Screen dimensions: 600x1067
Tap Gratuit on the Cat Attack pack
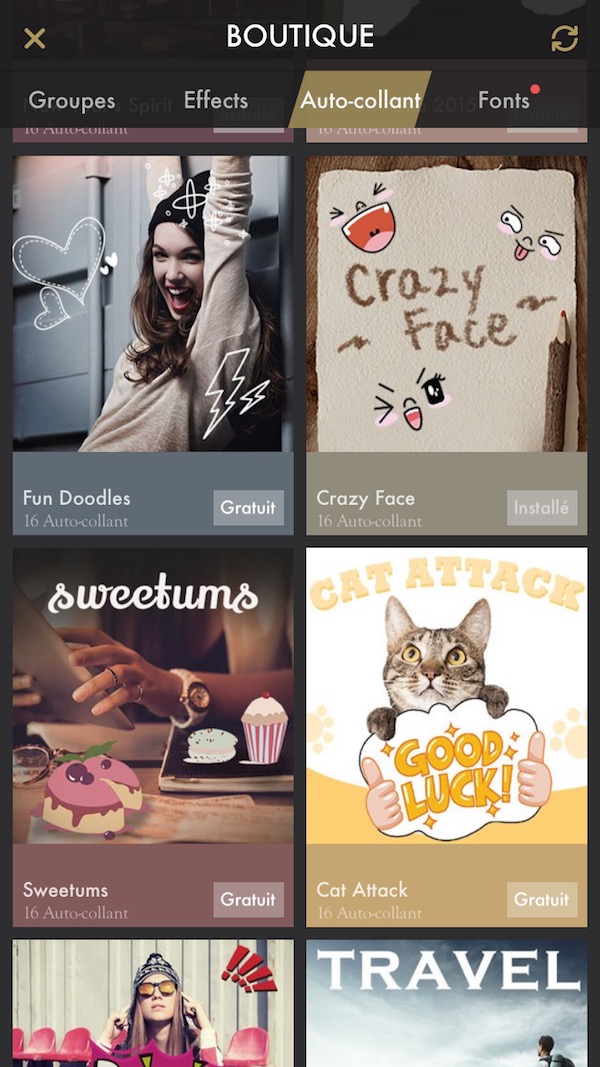(x=541, y=900)
